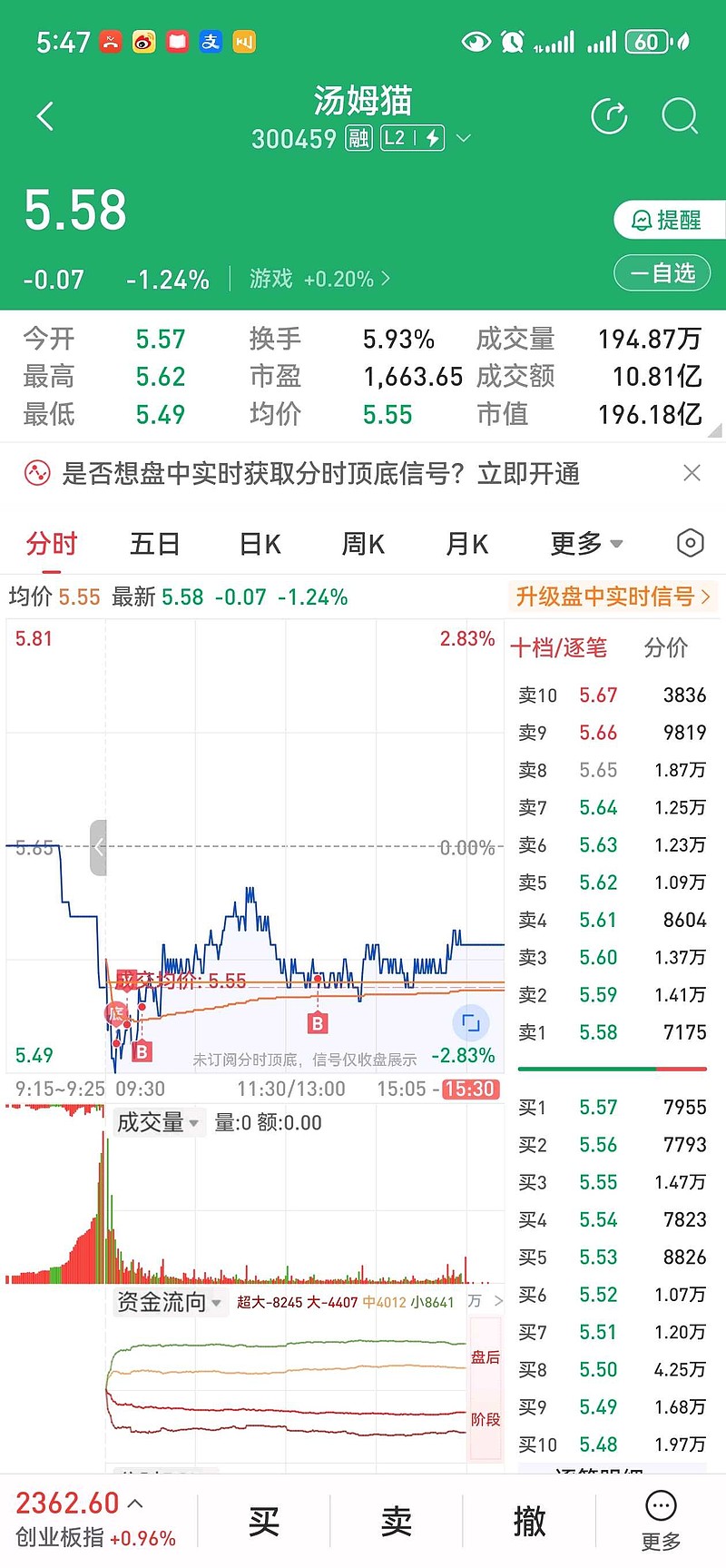Switch to the 五日 chart tab
Image resolution: width=726 pixels, height=1568 pixels.
[x=155, y=544]
